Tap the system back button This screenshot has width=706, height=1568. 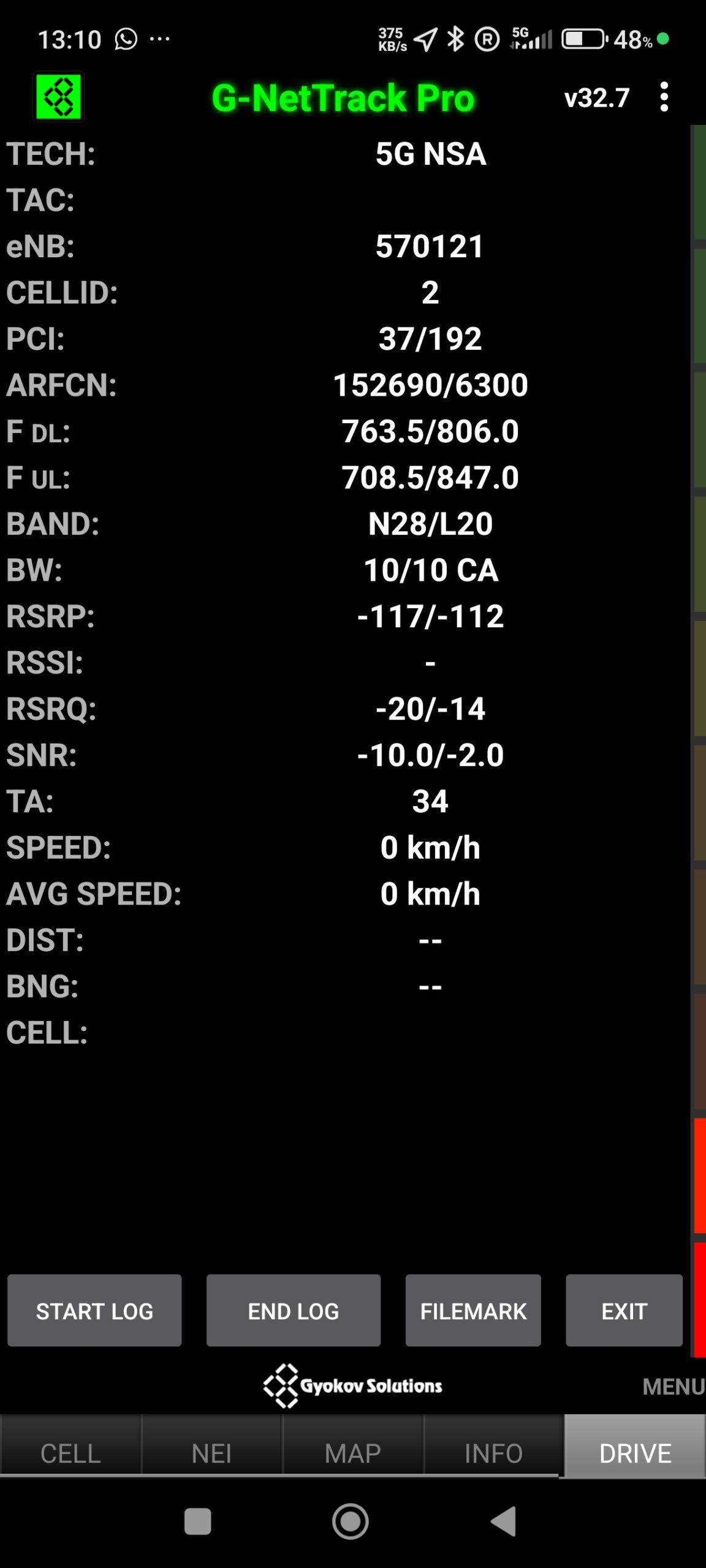tap(504, 1521)
